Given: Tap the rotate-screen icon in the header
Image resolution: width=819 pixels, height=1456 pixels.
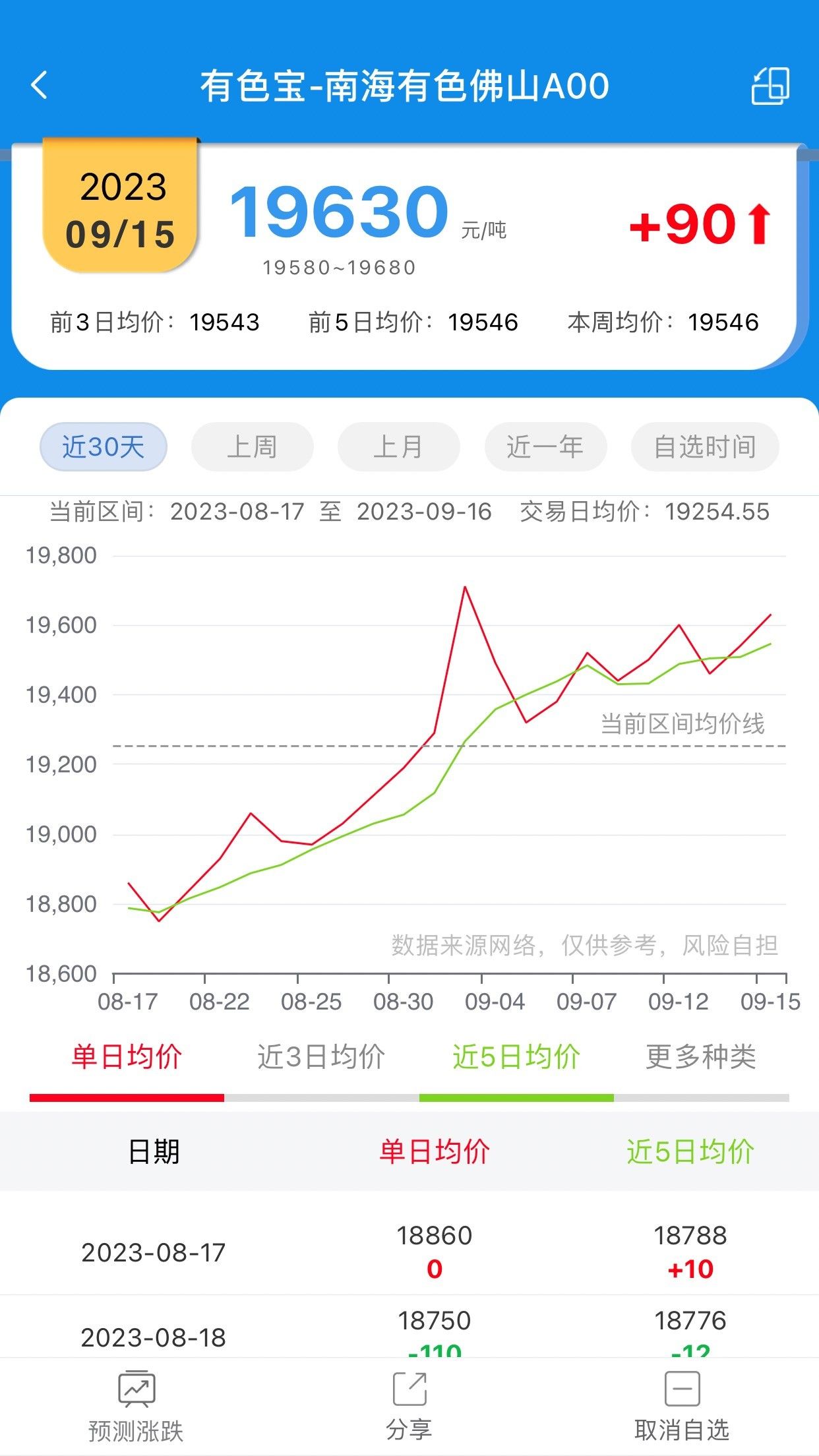Looking at the screenshot, I should click(770, 86).
